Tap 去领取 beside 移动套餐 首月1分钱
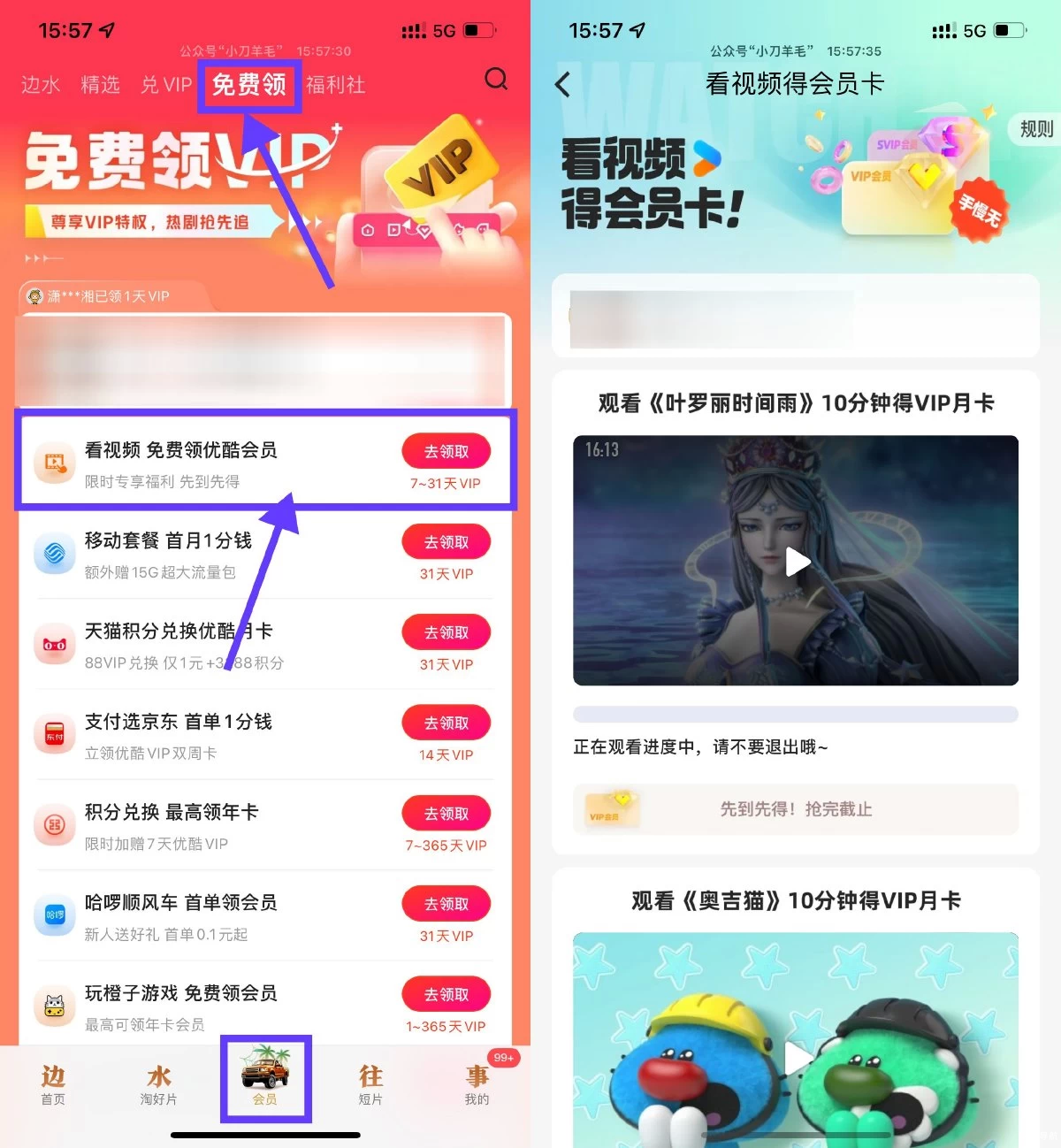Image resolution: width=1061 pixels, height=1148 pixels. click(447, 541)
